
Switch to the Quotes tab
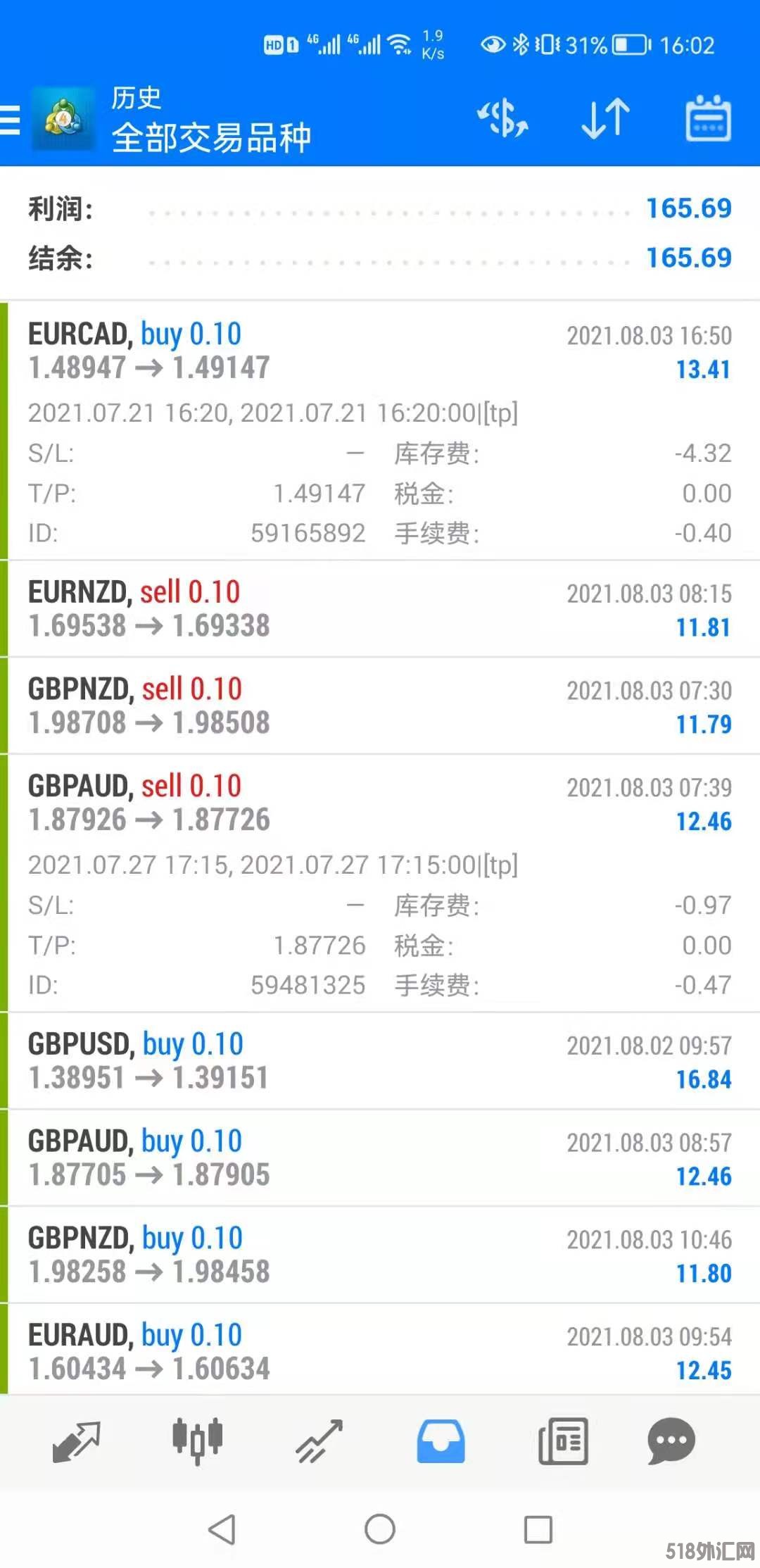point(77,1441)
